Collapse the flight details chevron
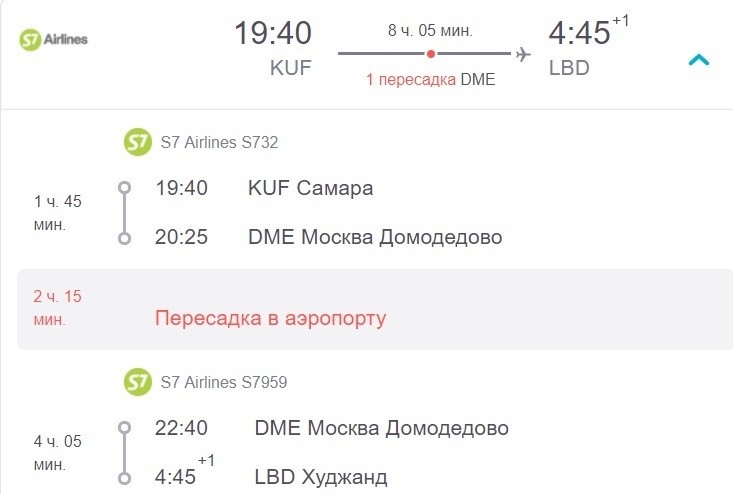733x494 pixels. coord(699,60)
